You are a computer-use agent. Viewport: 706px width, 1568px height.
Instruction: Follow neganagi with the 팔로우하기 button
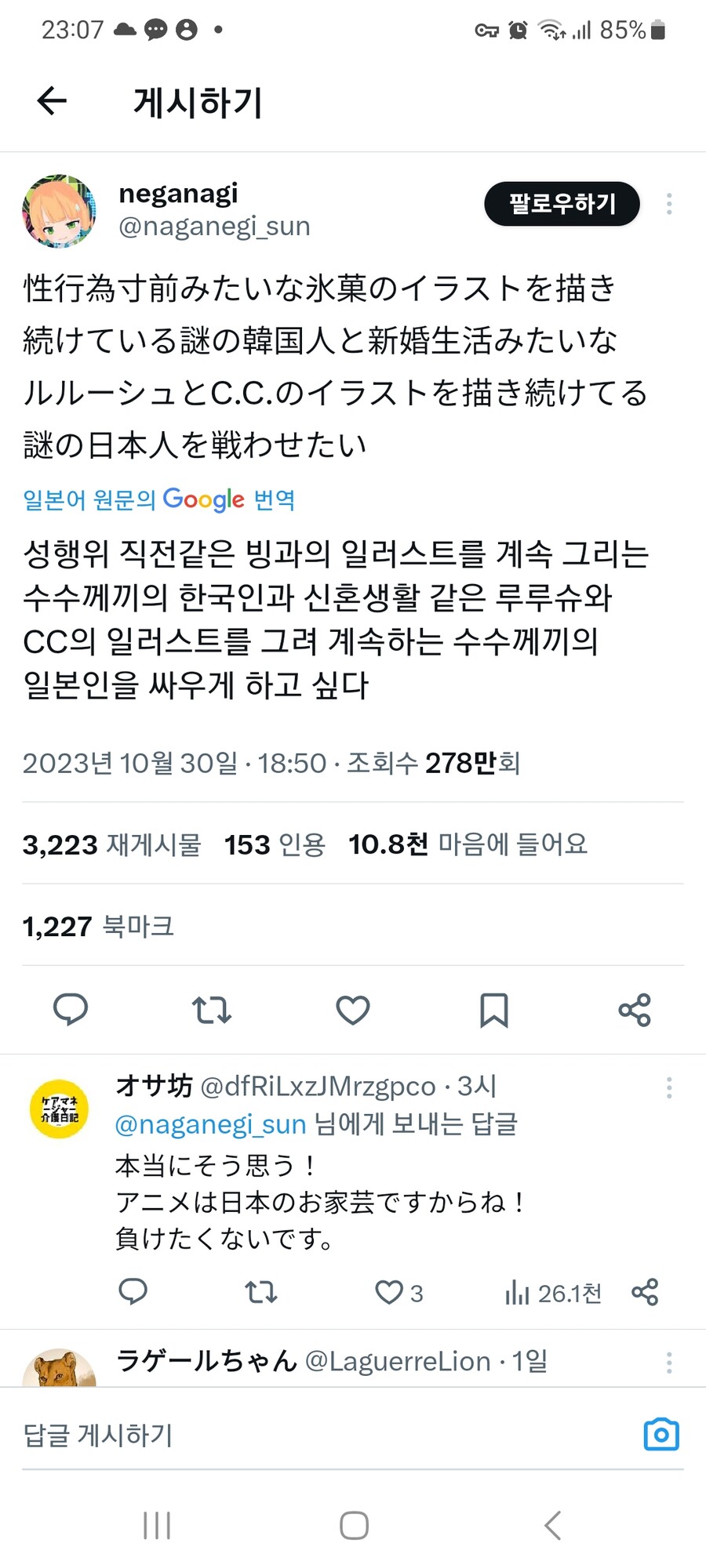(x=562, y=204)
